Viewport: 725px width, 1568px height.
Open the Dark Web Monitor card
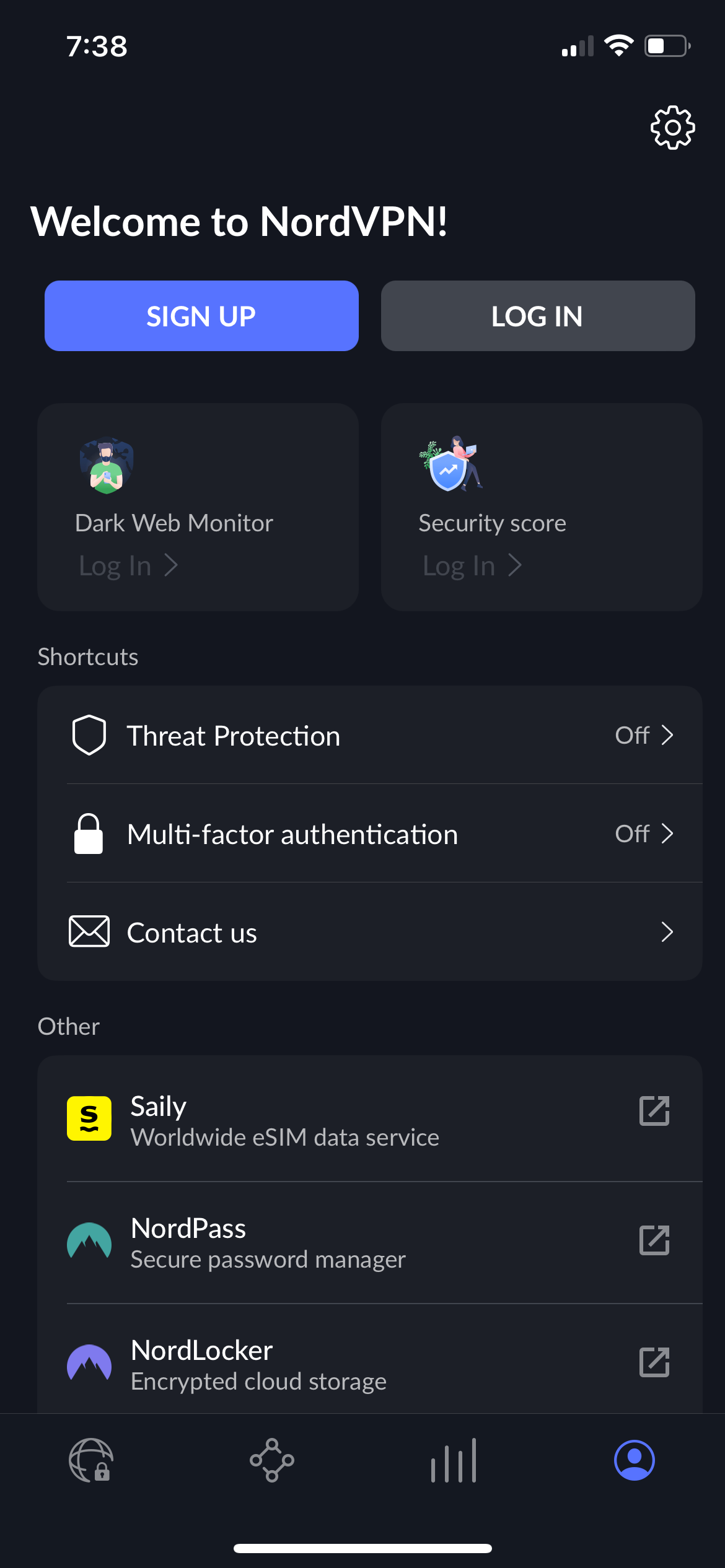tap(198, 508)
